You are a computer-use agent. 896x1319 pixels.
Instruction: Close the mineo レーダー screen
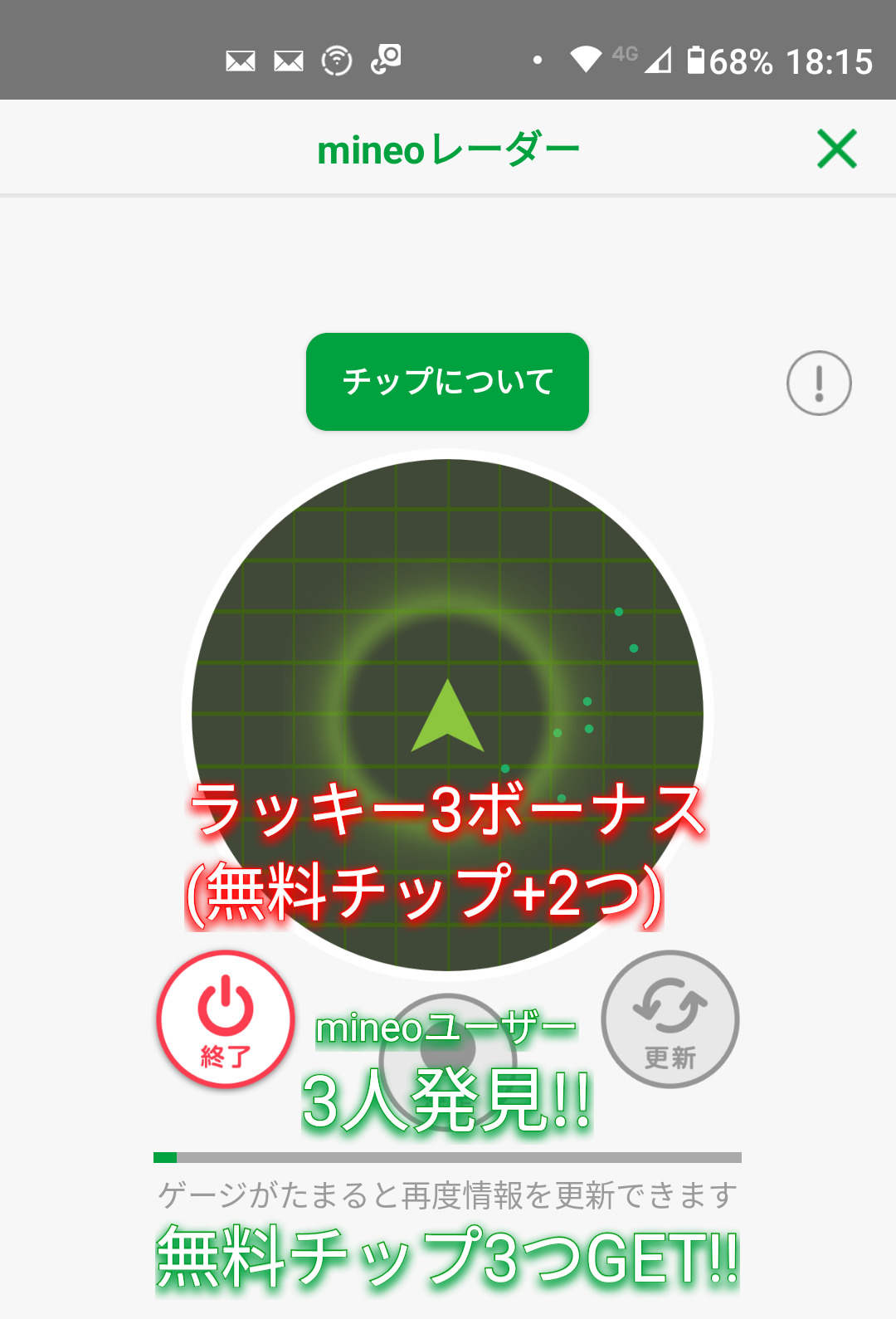click(836, 149)
